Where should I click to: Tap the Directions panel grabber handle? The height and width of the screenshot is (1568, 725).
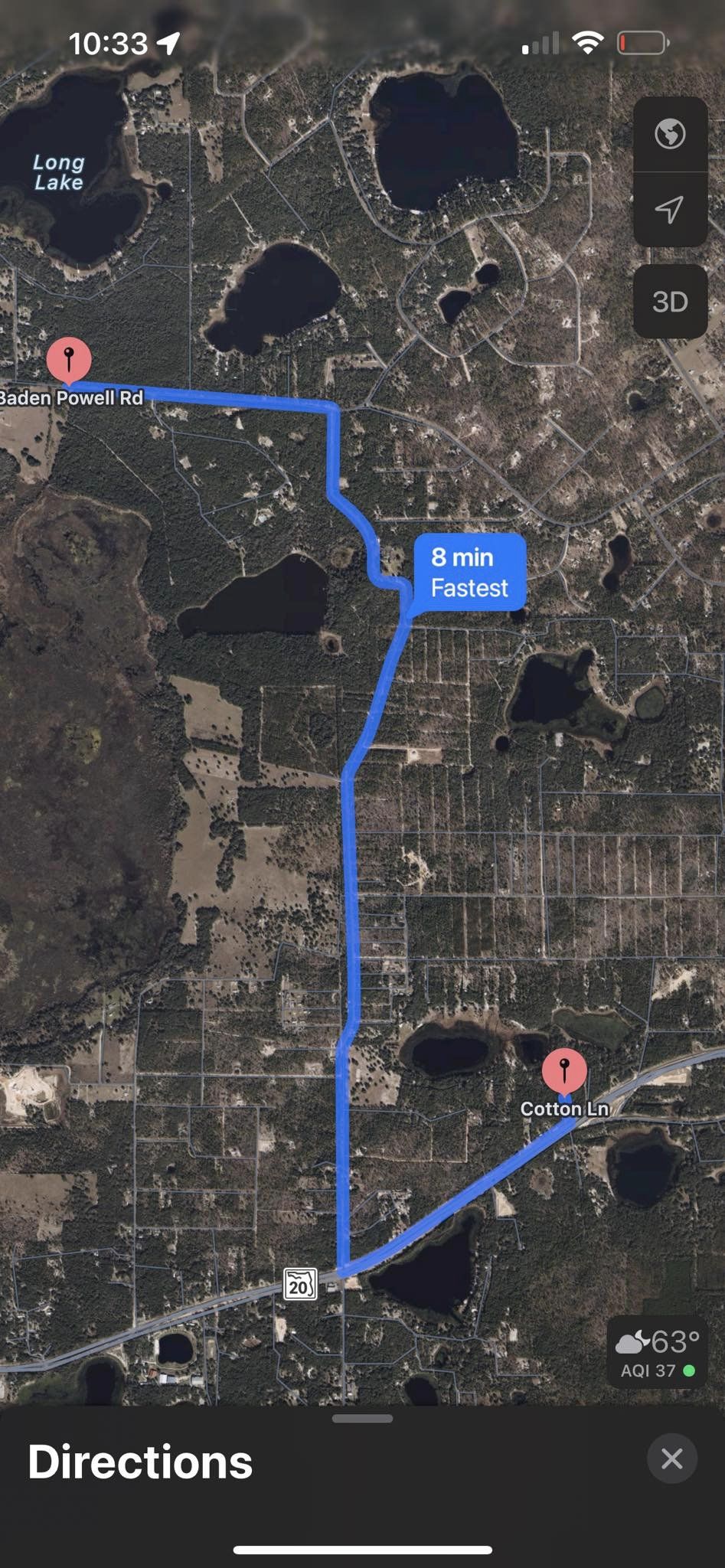[x=363, y=1418]
